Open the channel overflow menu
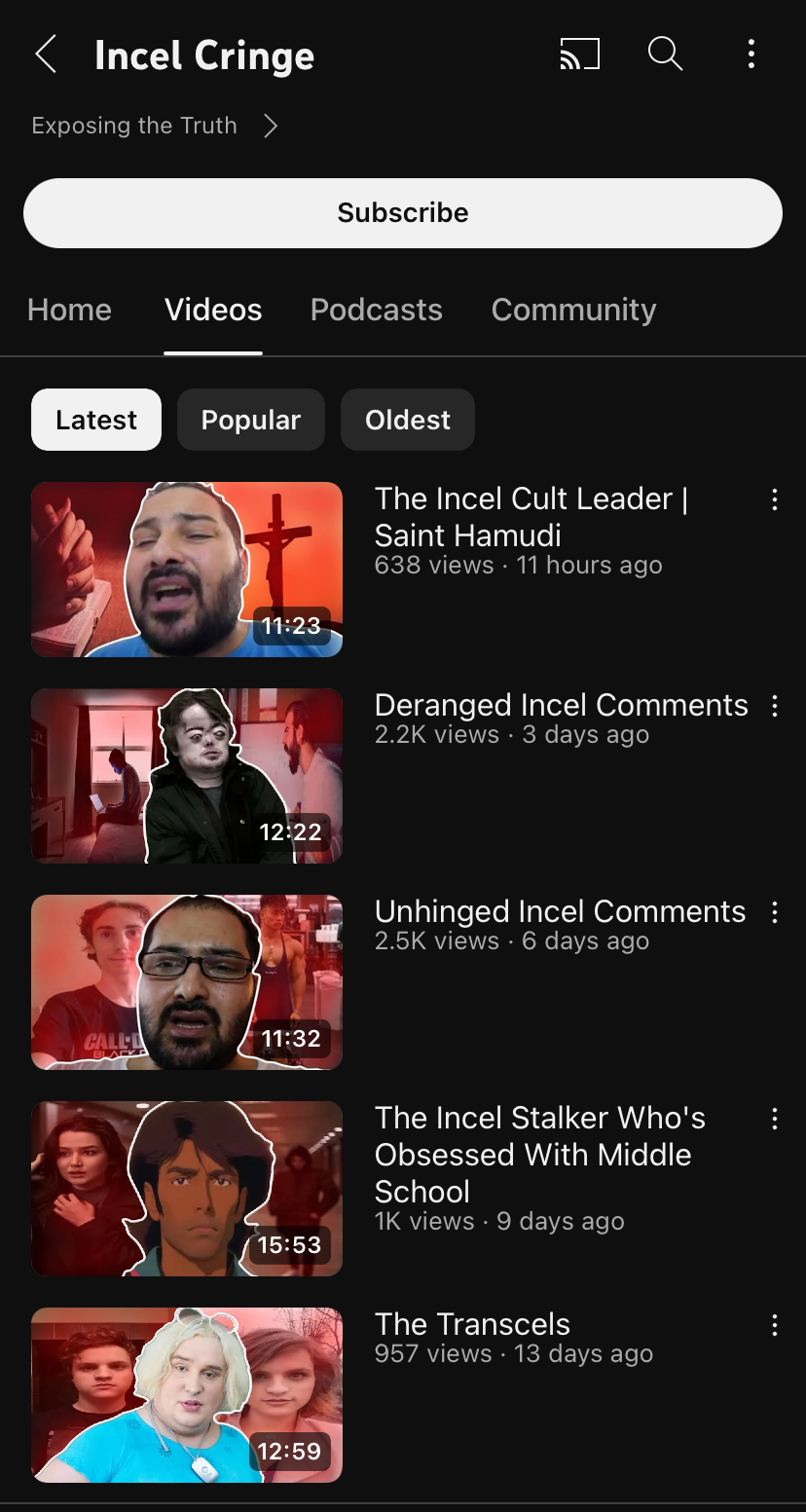Viewport: 806px width, 1512px height. coord(751,55)
